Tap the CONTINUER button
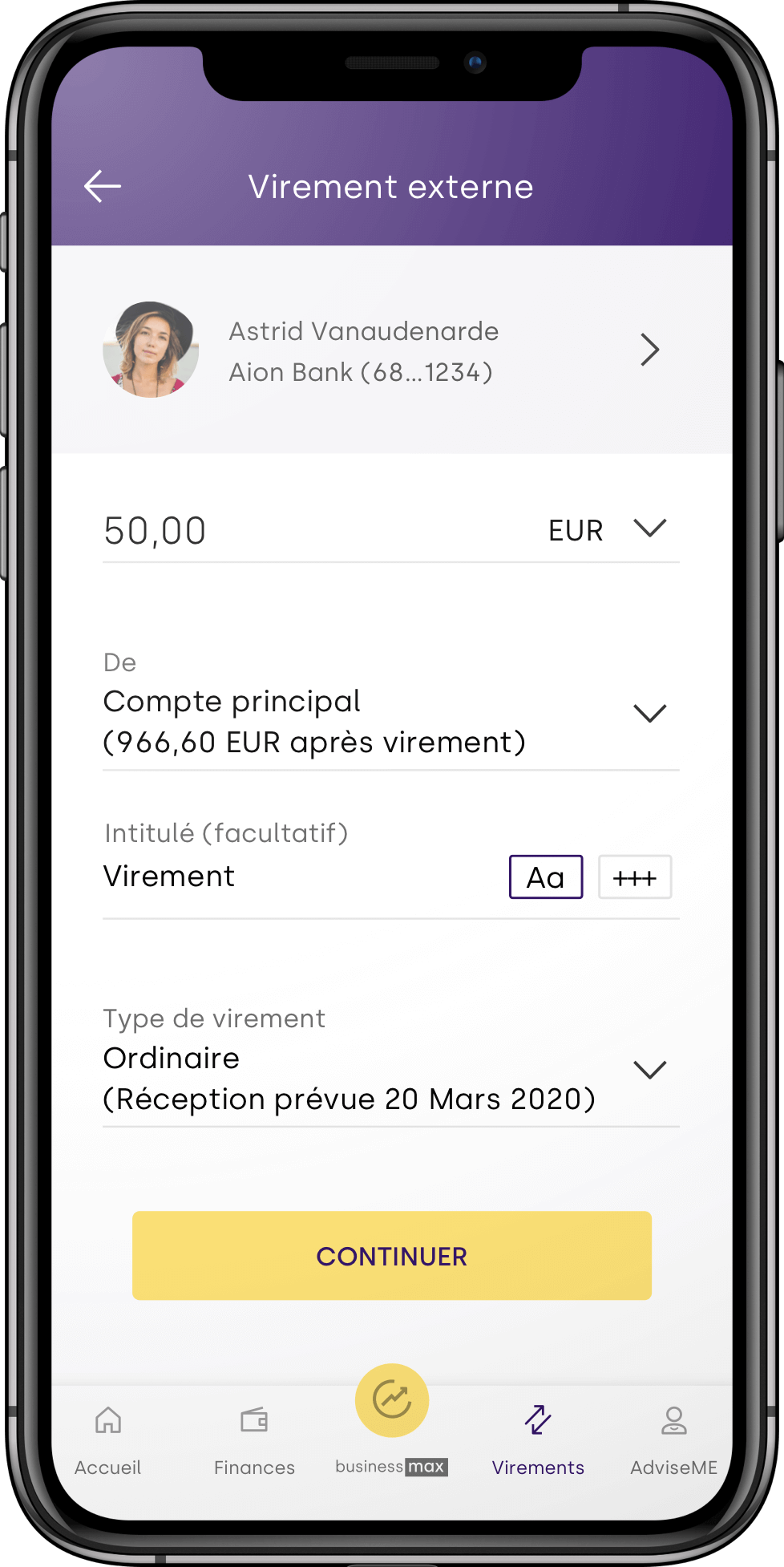This screenshot has height=1567, width=784. pyautogui.click(x=391, y=1256)
